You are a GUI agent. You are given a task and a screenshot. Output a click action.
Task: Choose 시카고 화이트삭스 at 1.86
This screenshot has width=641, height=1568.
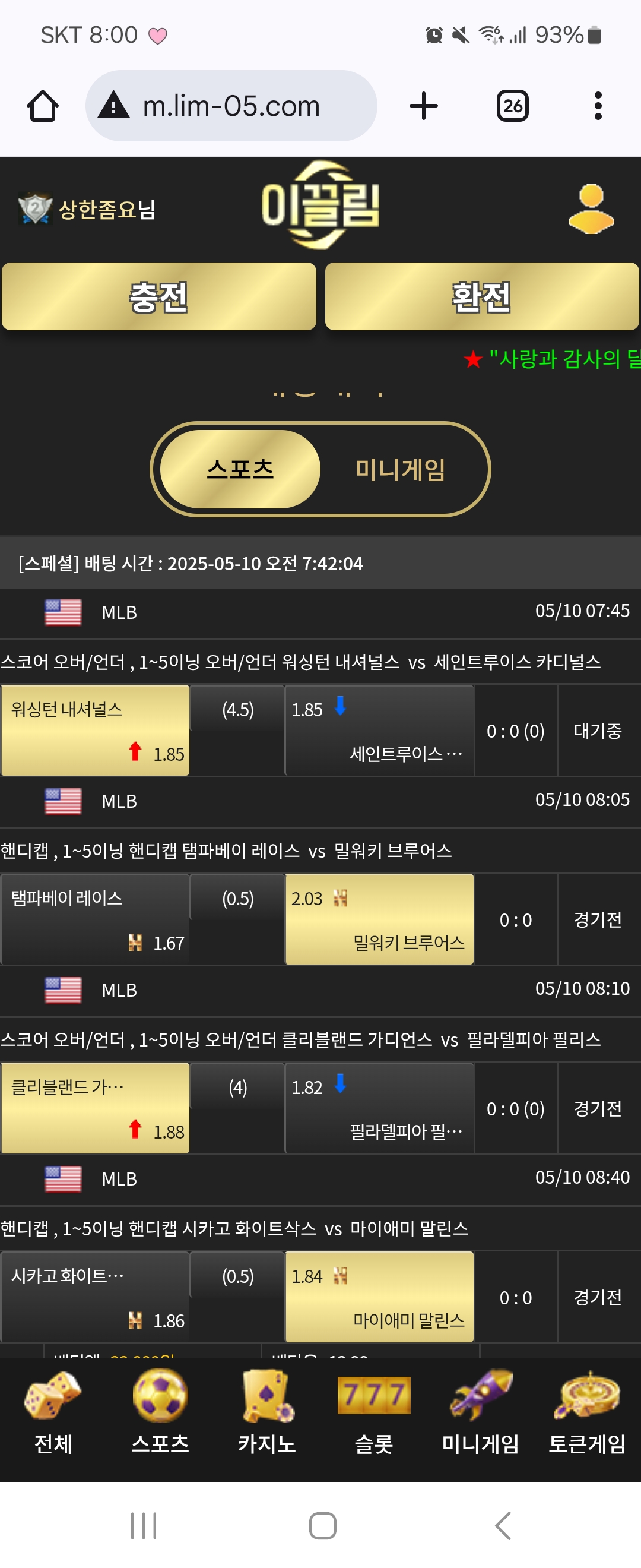pos(96,1297)
